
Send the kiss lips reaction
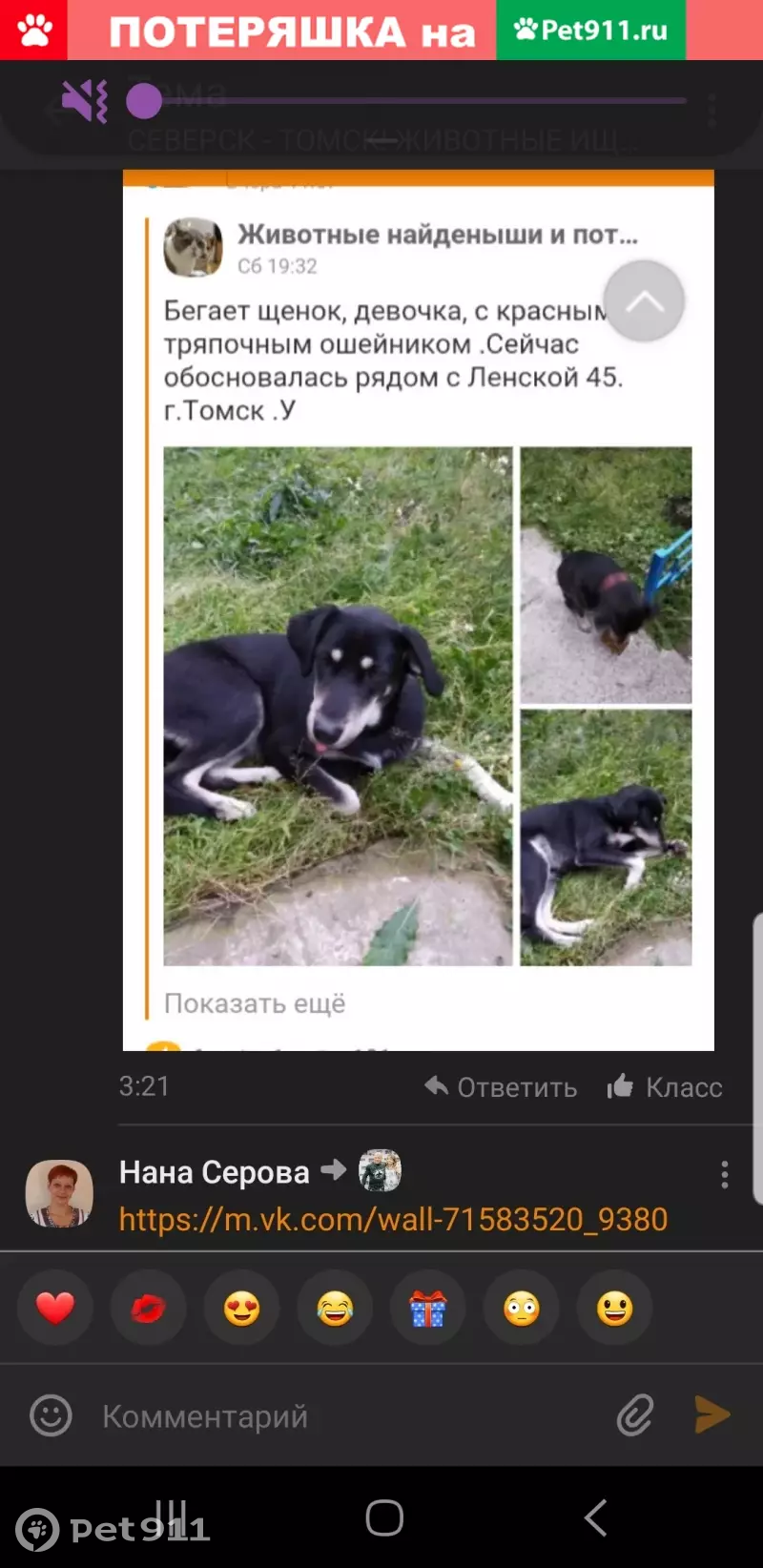[x=148, y=1308]
